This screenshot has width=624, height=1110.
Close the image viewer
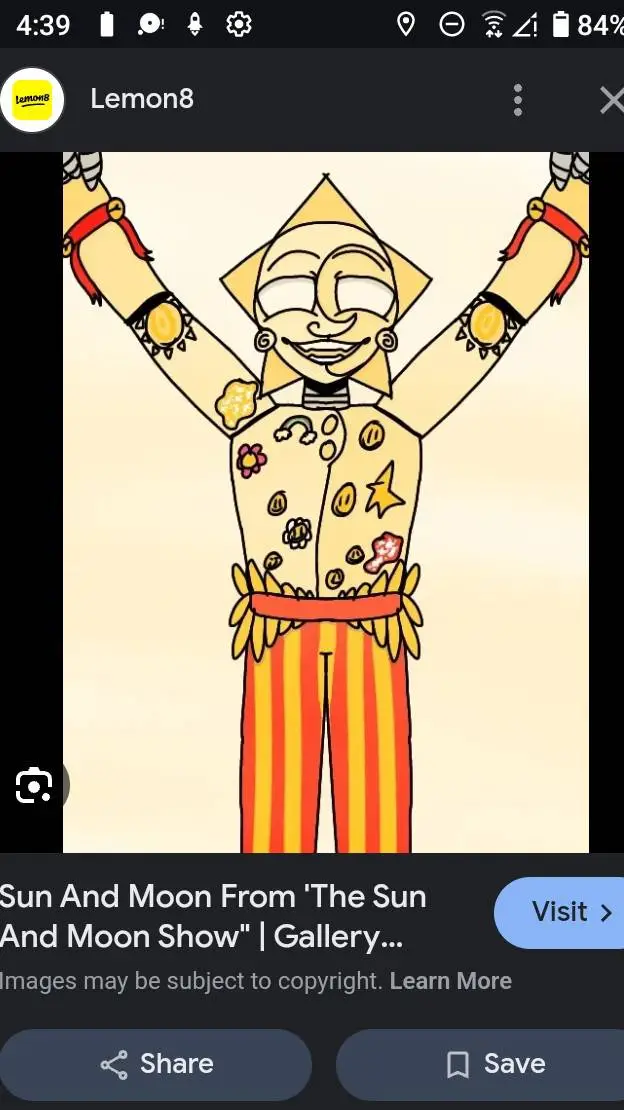click(x=611, y=100)
